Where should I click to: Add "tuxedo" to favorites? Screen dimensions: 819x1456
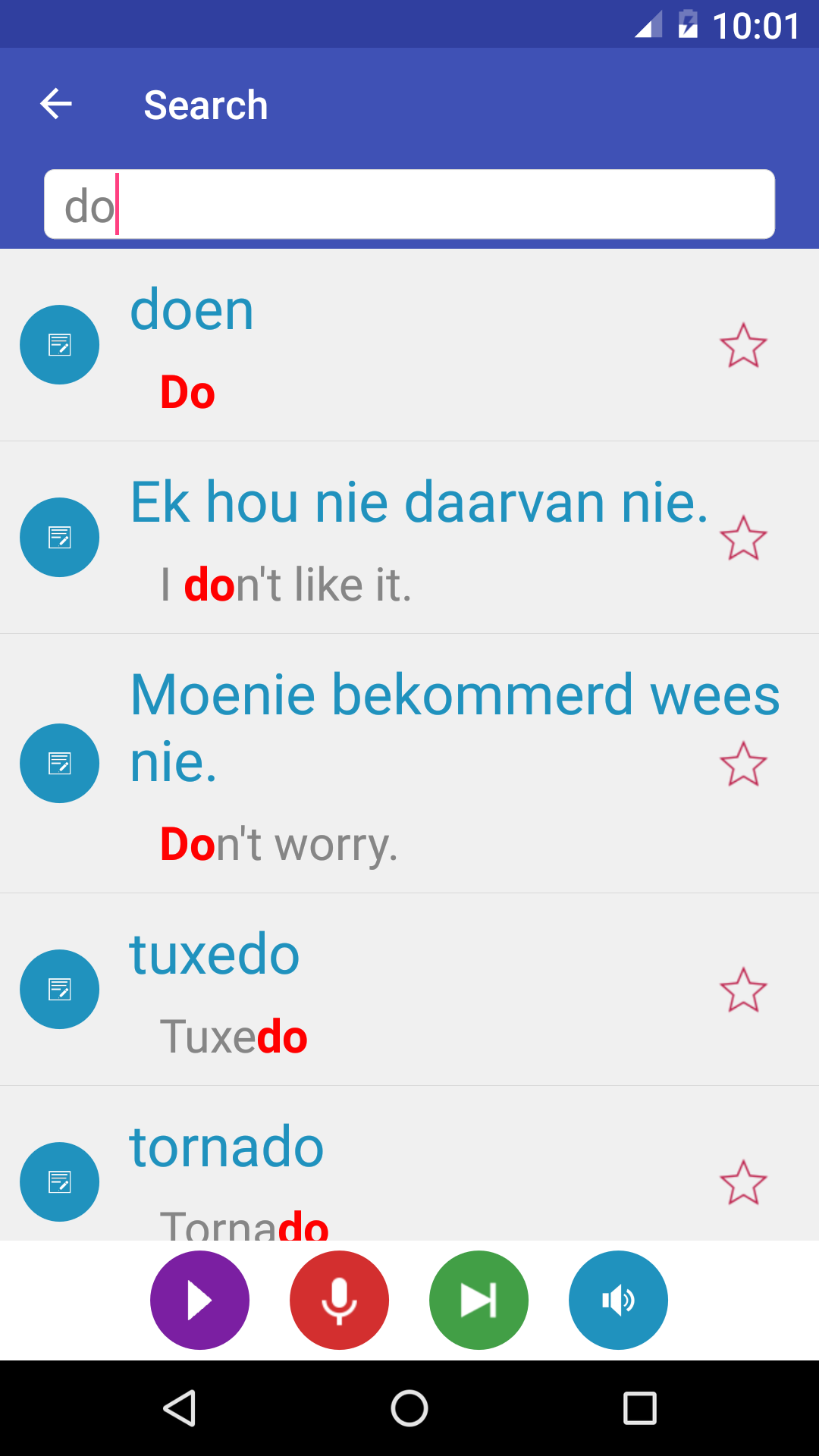coord(743,990)
